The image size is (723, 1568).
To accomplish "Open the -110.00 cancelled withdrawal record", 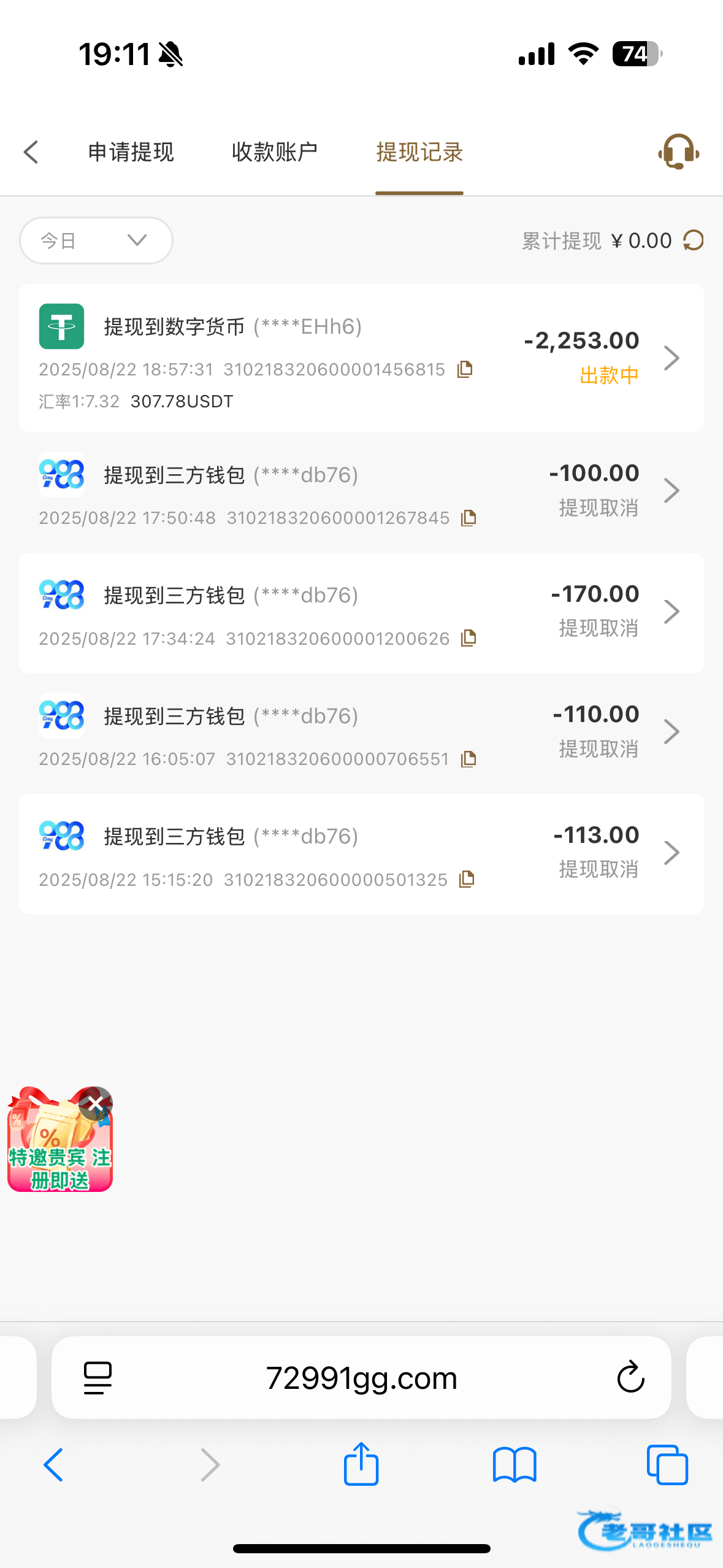I will pyautogui.click(x=671, y=731).
